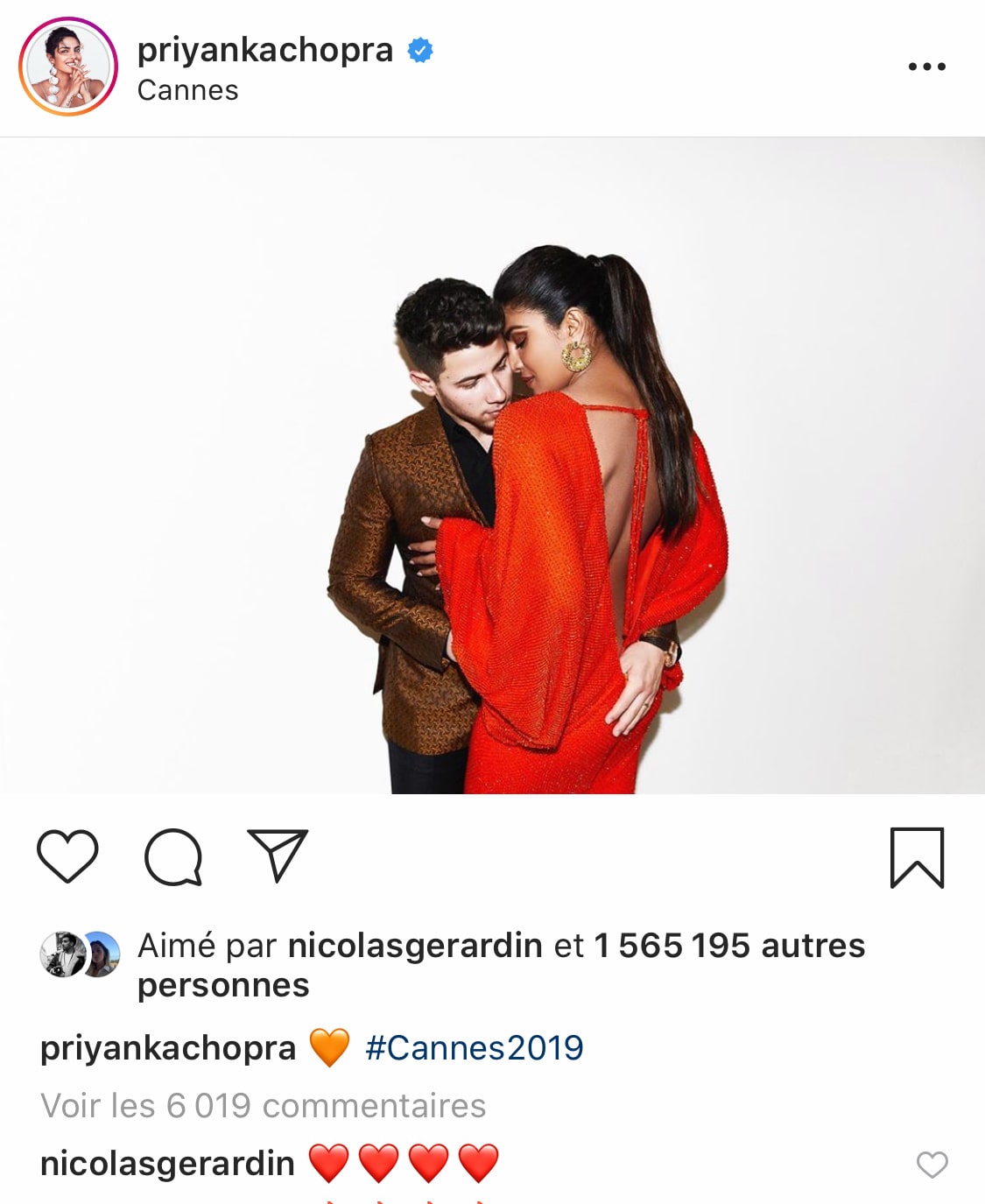This screenshot has height=1204, width=985.
Task: Like nicolasgerardin's hearts comment
Action: 932,1165
